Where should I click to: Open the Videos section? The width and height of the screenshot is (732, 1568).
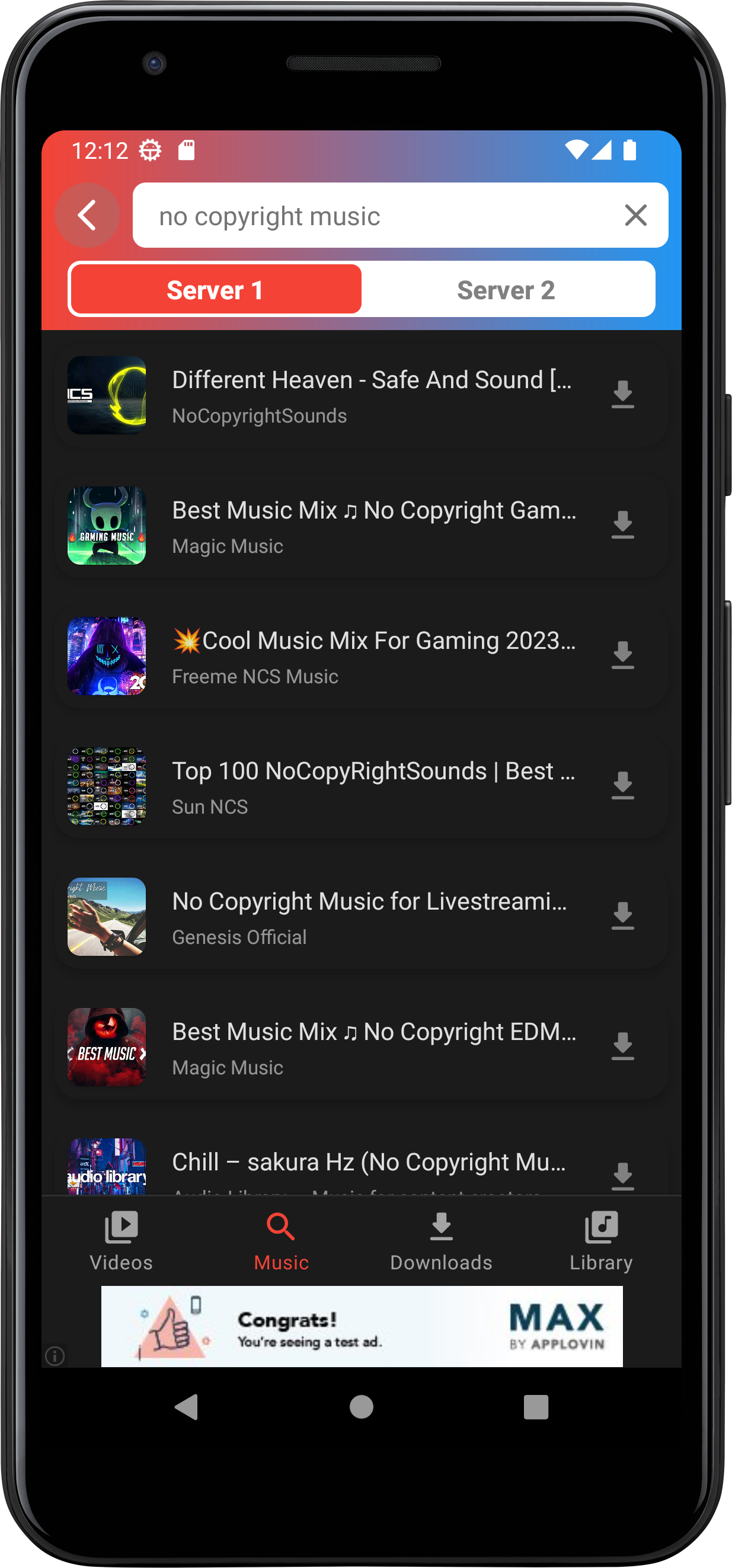click(120, 1239)
